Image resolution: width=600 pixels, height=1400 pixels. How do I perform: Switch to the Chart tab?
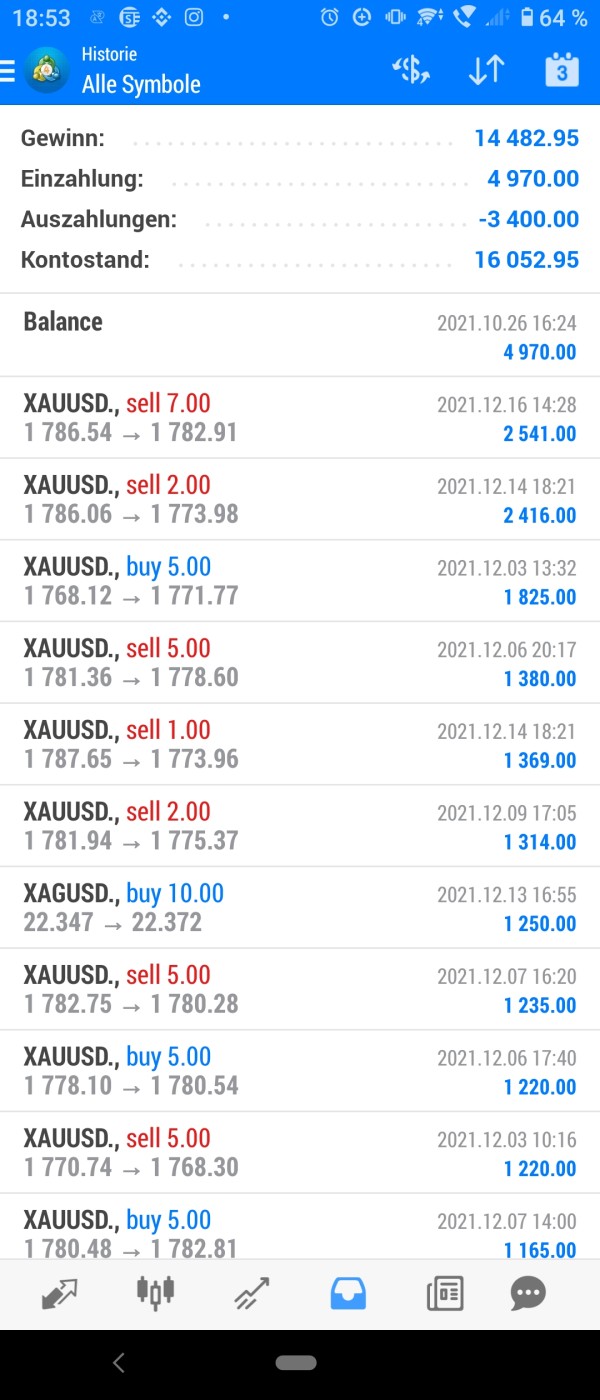(155, 1293)
